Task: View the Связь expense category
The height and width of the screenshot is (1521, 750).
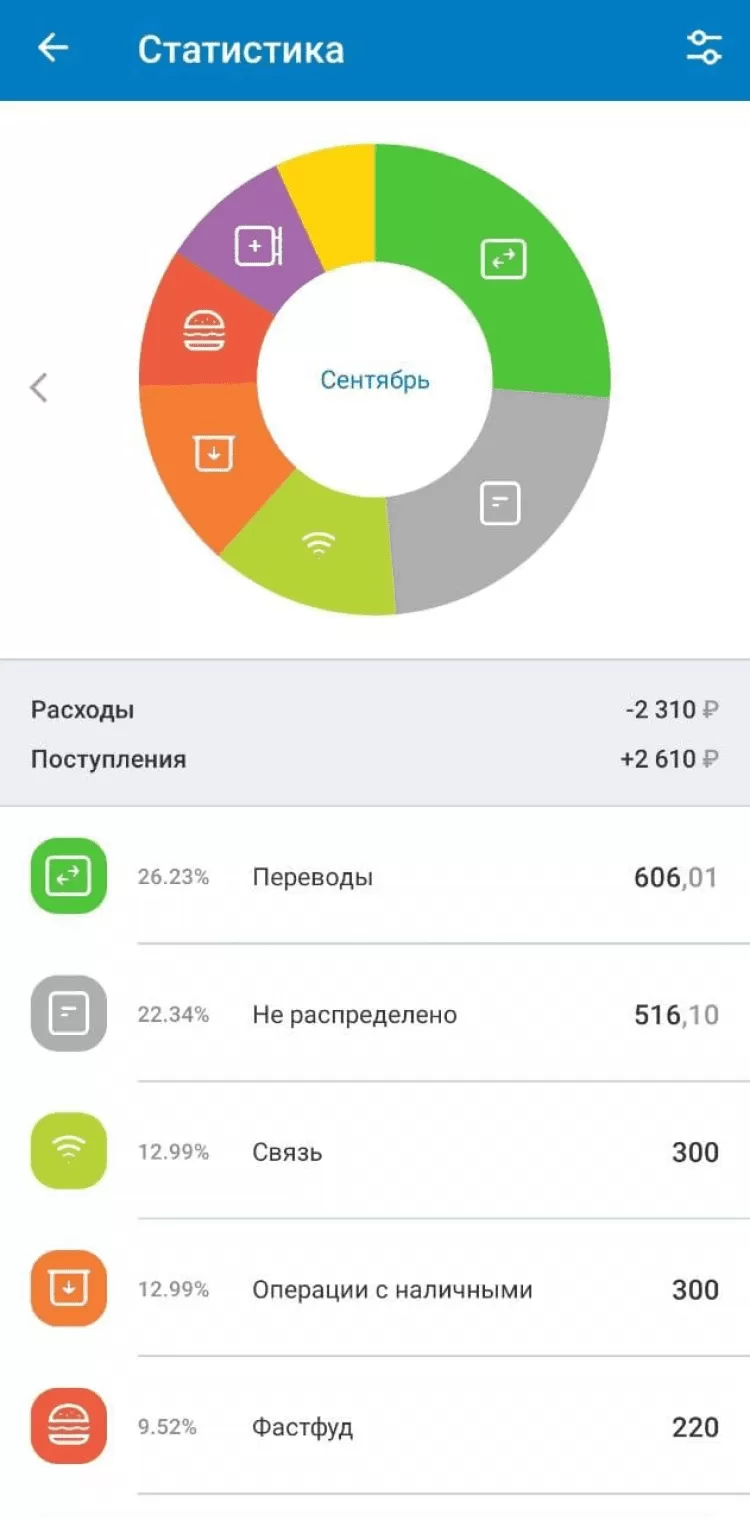Action: click(375, 1152)
